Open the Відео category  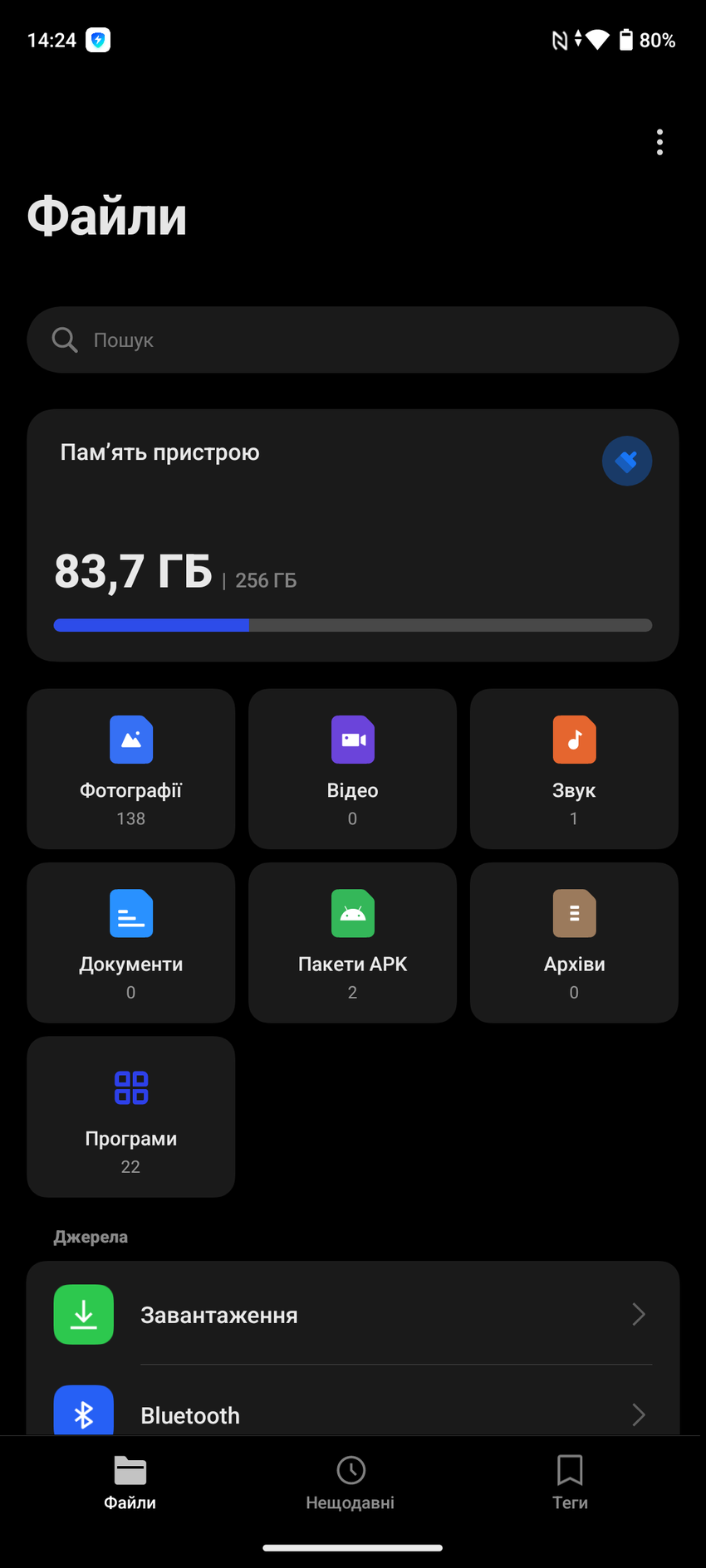[x=352, y=769]
